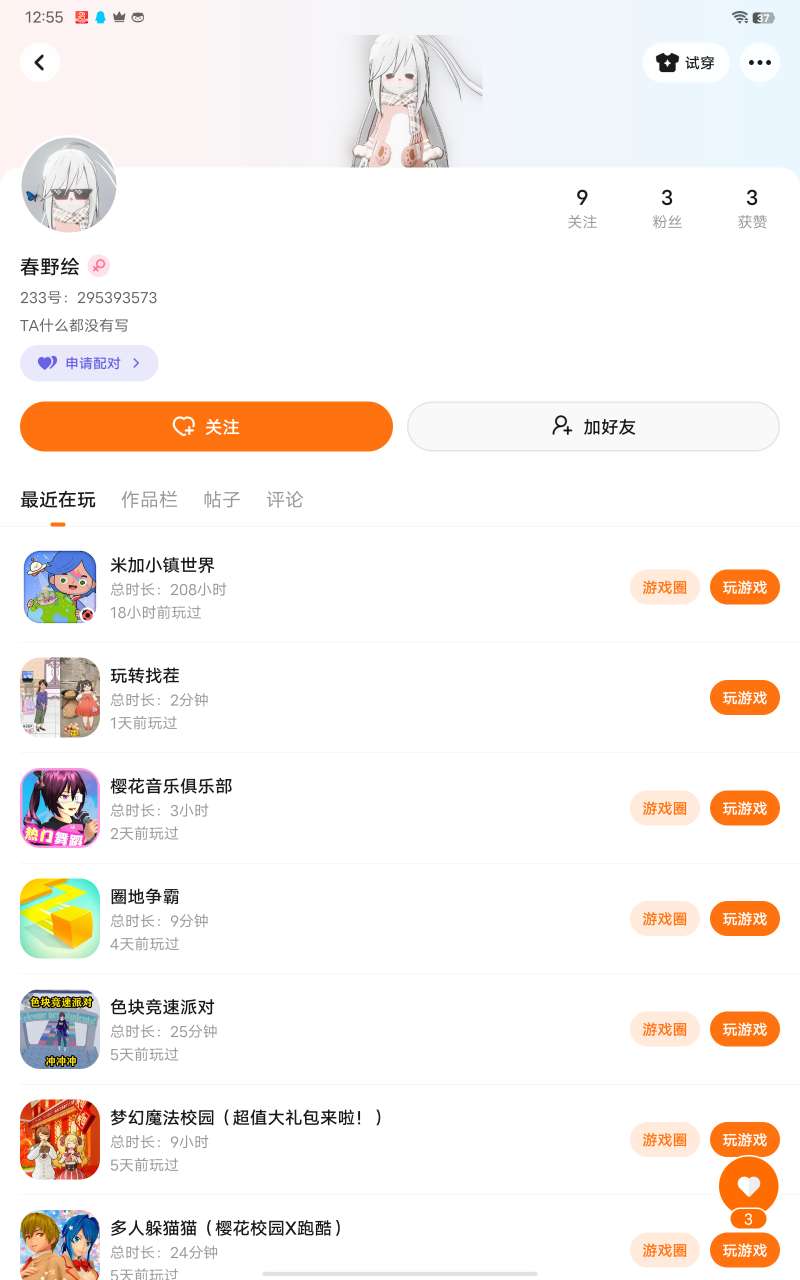The width and height of the screenshot is (800, 1280).
Task: Open the three-dot overflow menu
Action: coord(760,62)
